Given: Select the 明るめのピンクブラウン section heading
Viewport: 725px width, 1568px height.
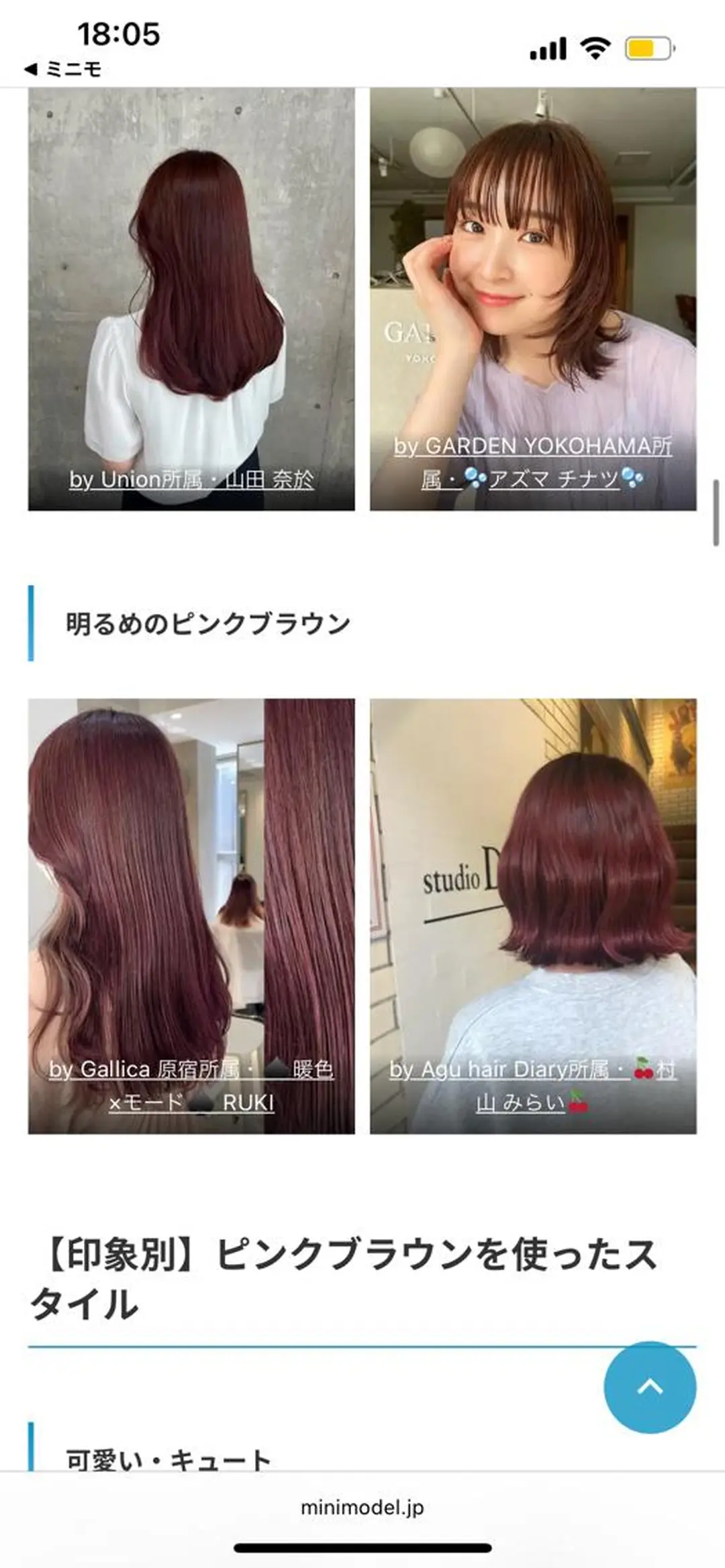Looking at the screenshot, I should coord(208,621).
